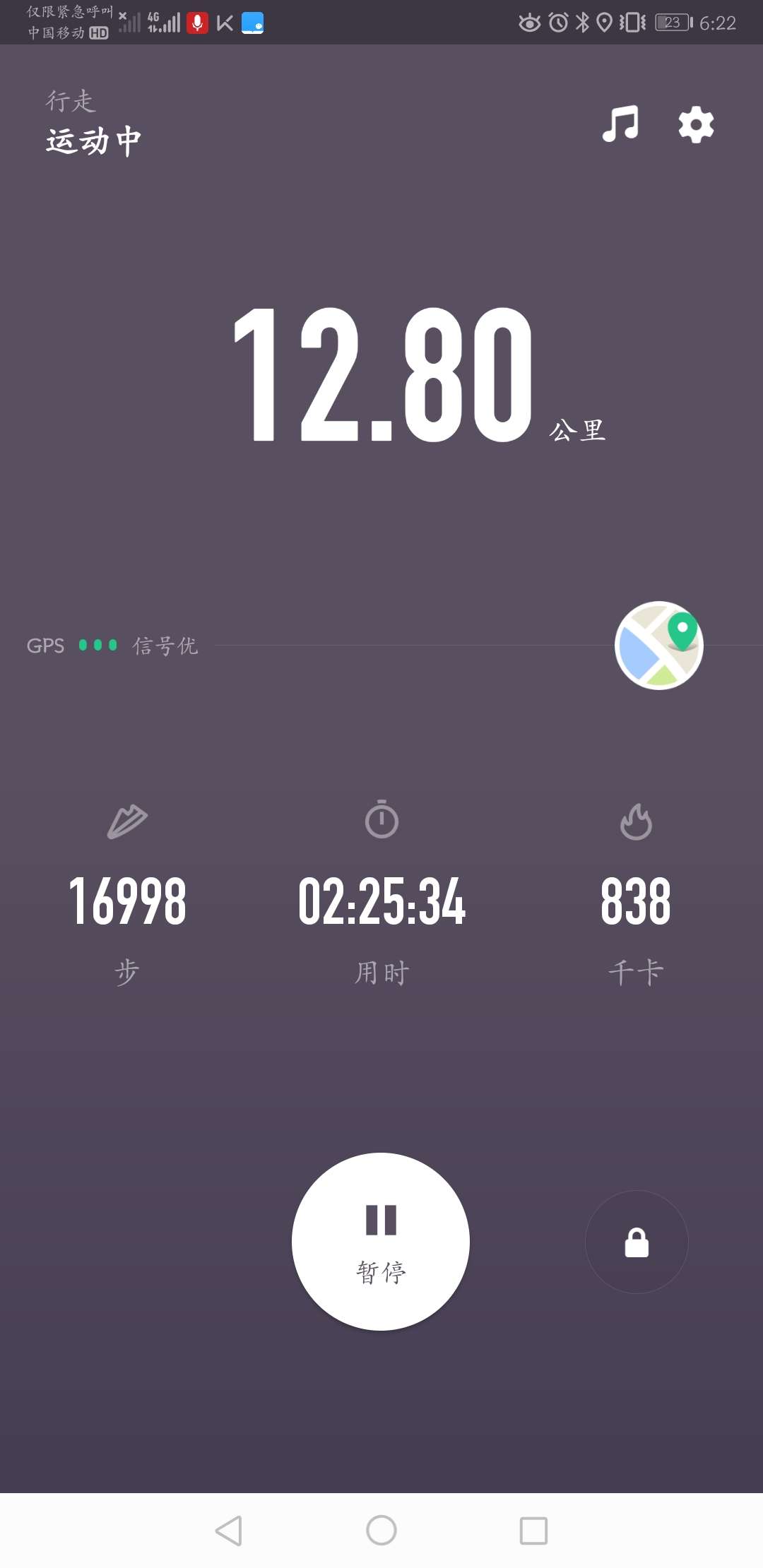Screen dimensions: 763x1568
Task: Open the map view button
Action: coord(658,645)
